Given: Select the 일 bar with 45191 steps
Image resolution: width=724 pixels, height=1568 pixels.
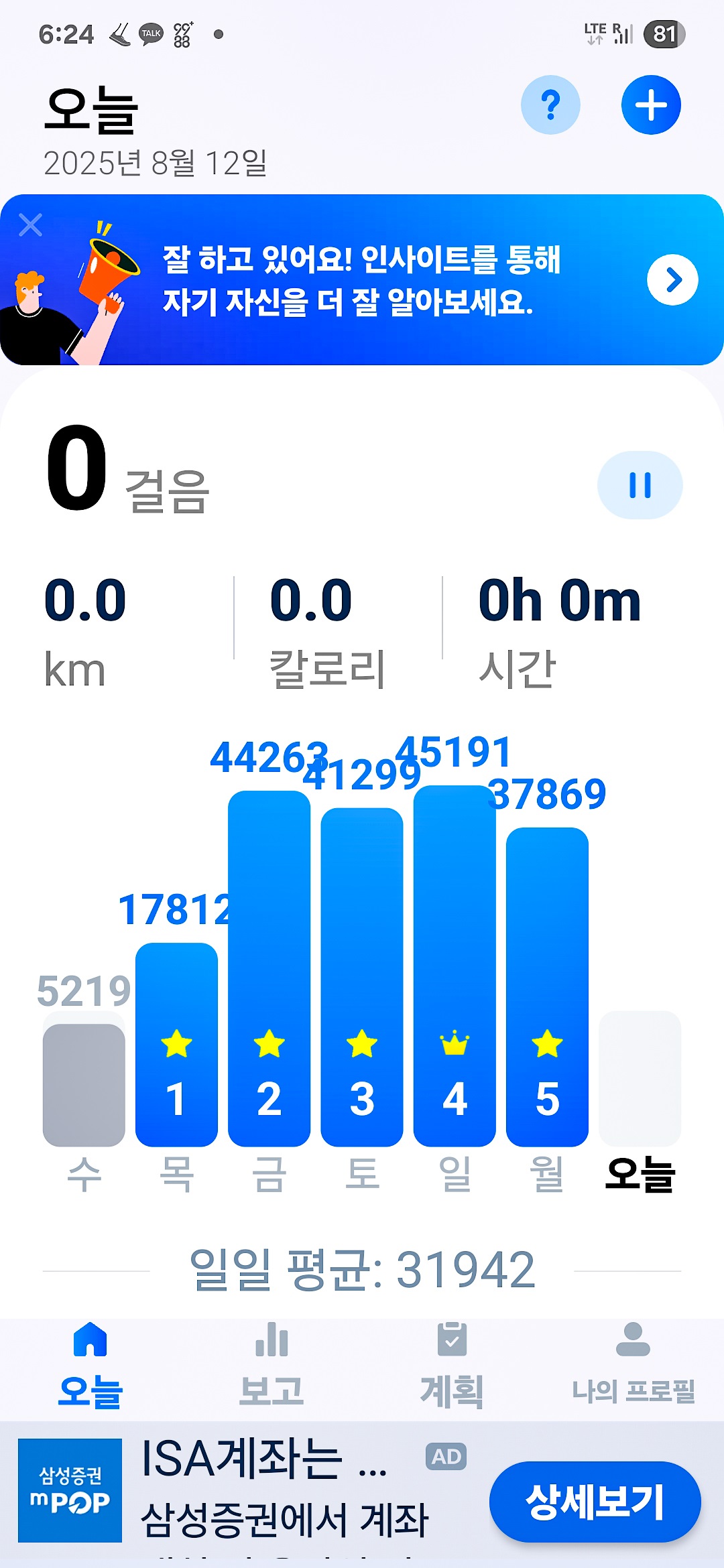Looking at the screenshot, I should (x=455, y=966).
